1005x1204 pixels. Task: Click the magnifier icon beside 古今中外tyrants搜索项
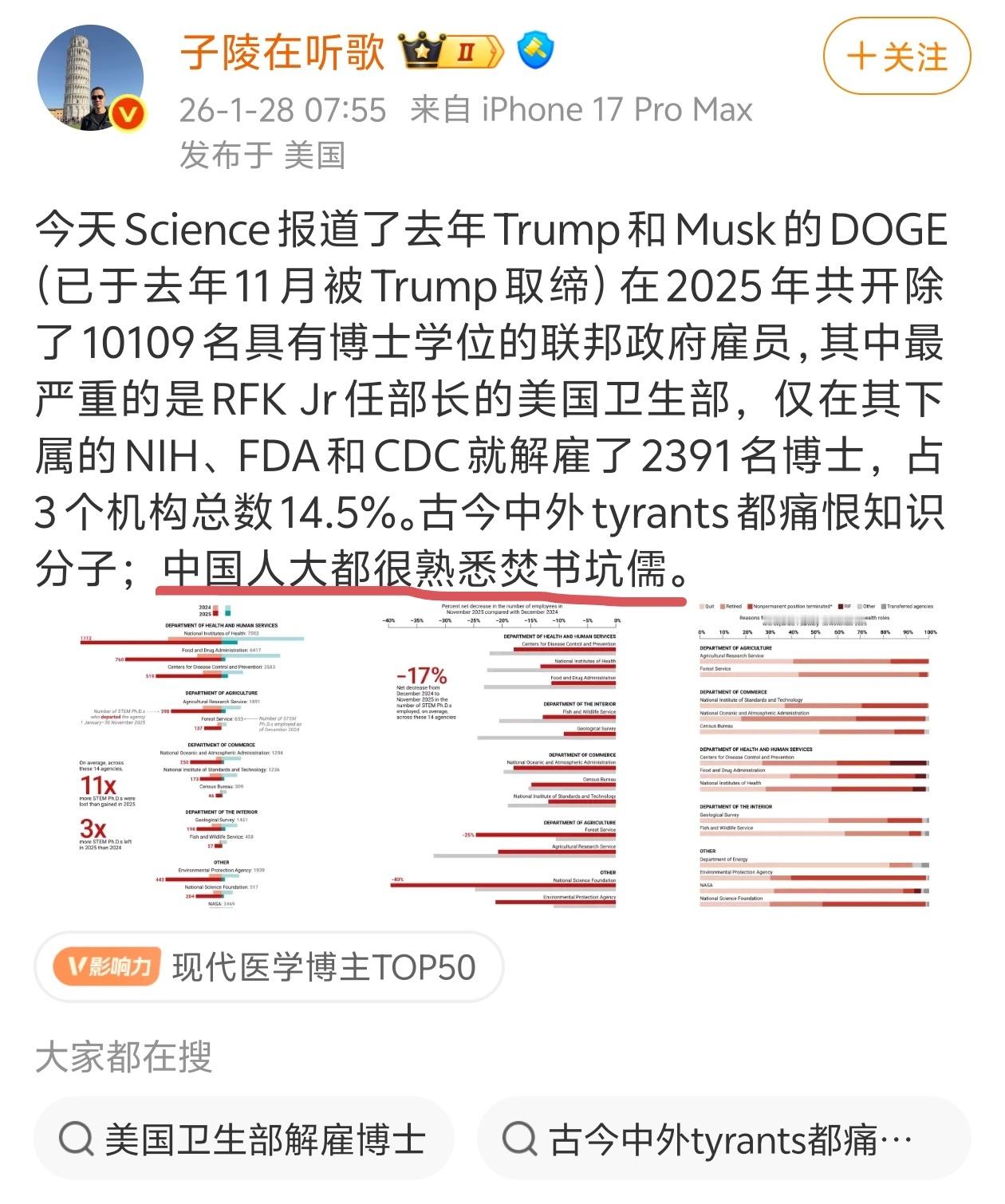(x=520, y=1142)
